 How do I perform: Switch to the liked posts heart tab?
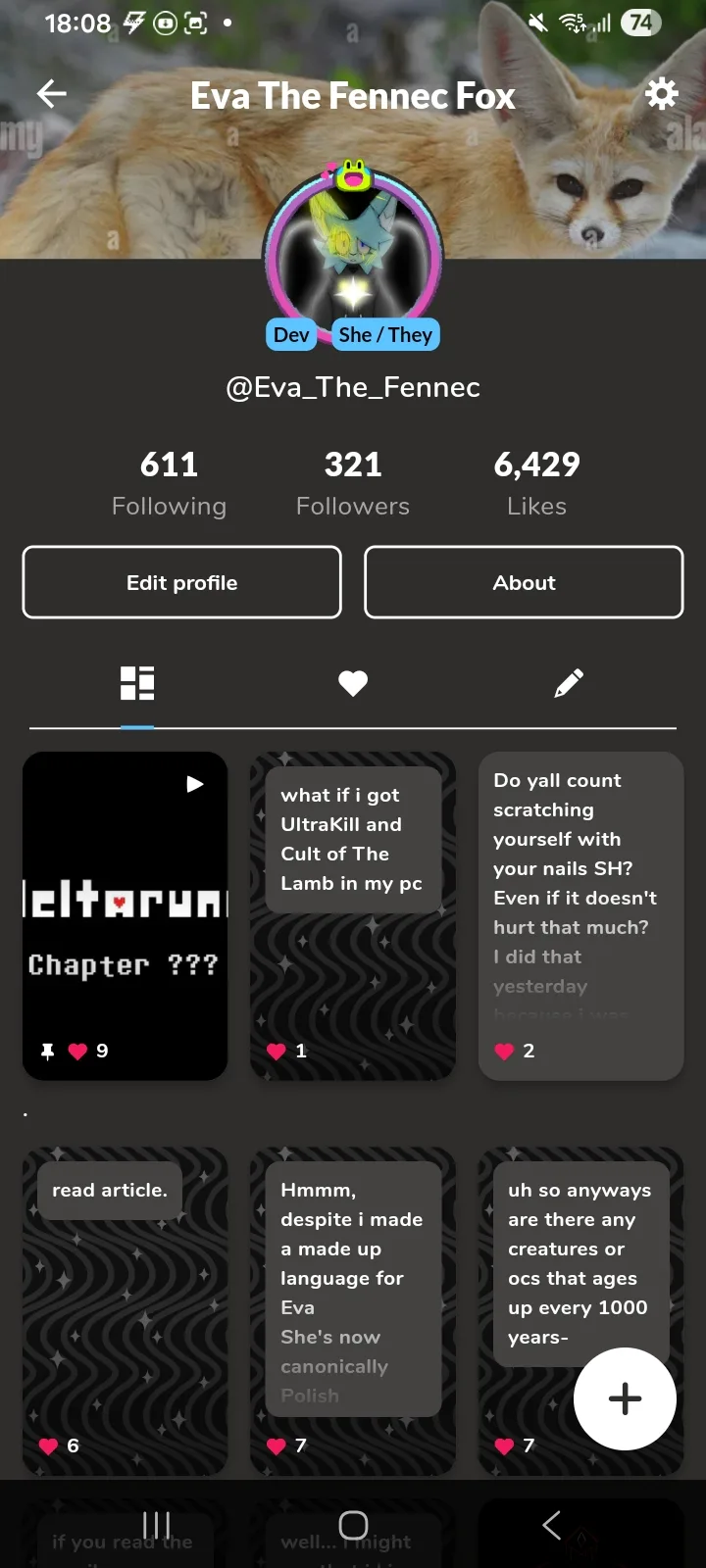tap(353, 683)
